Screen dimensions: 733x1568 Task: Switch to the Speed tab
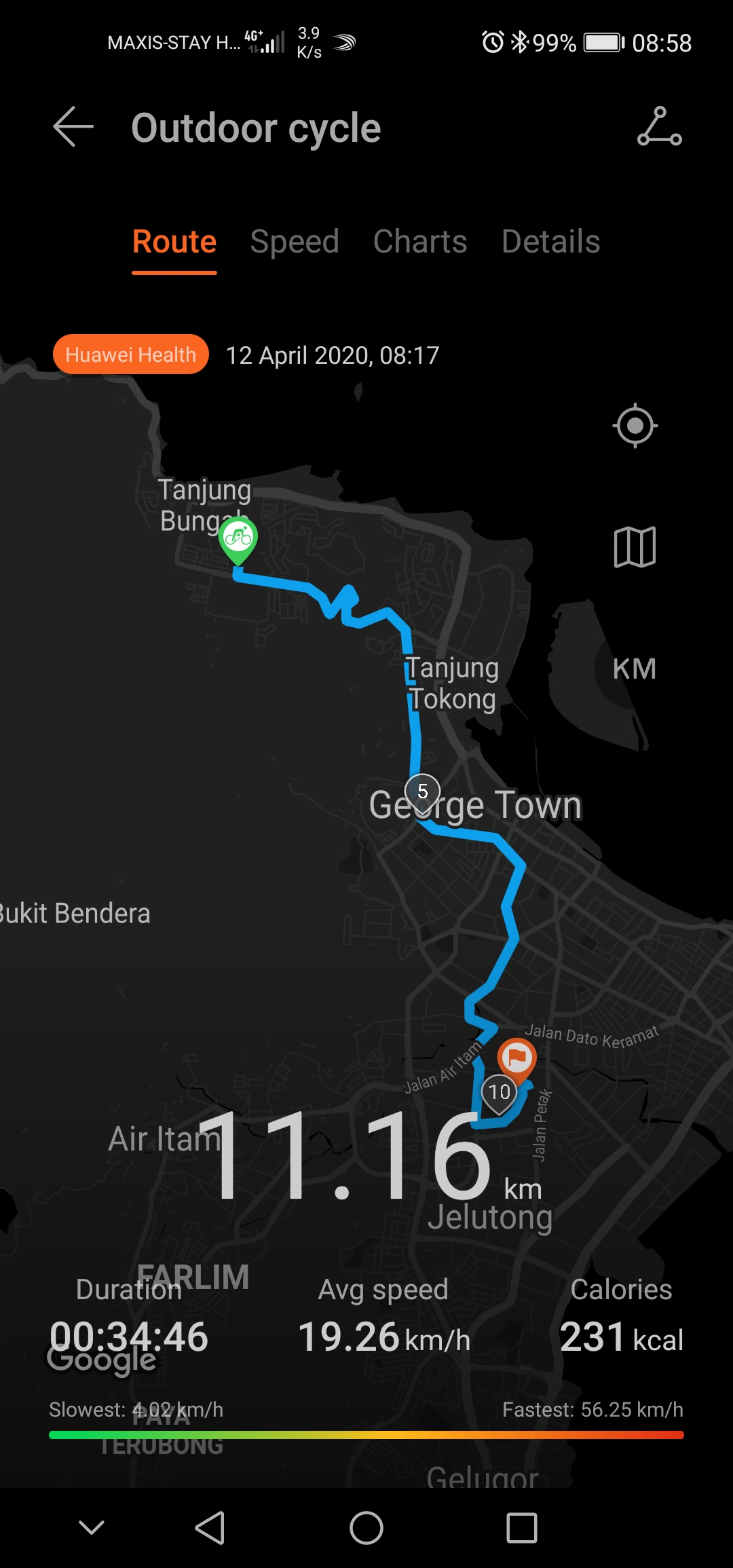[x=294, y=242]
